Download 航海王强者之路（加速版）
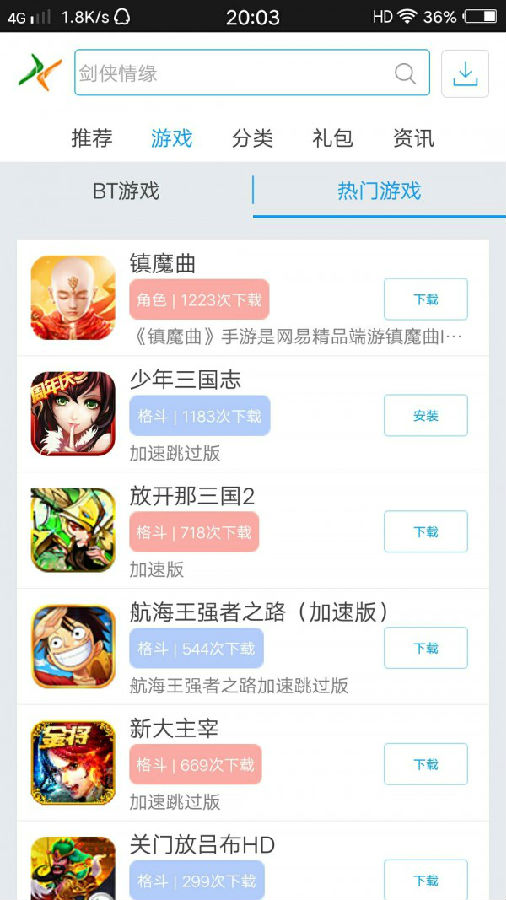Viewport: 506px width, 900px height. point(426,648)
